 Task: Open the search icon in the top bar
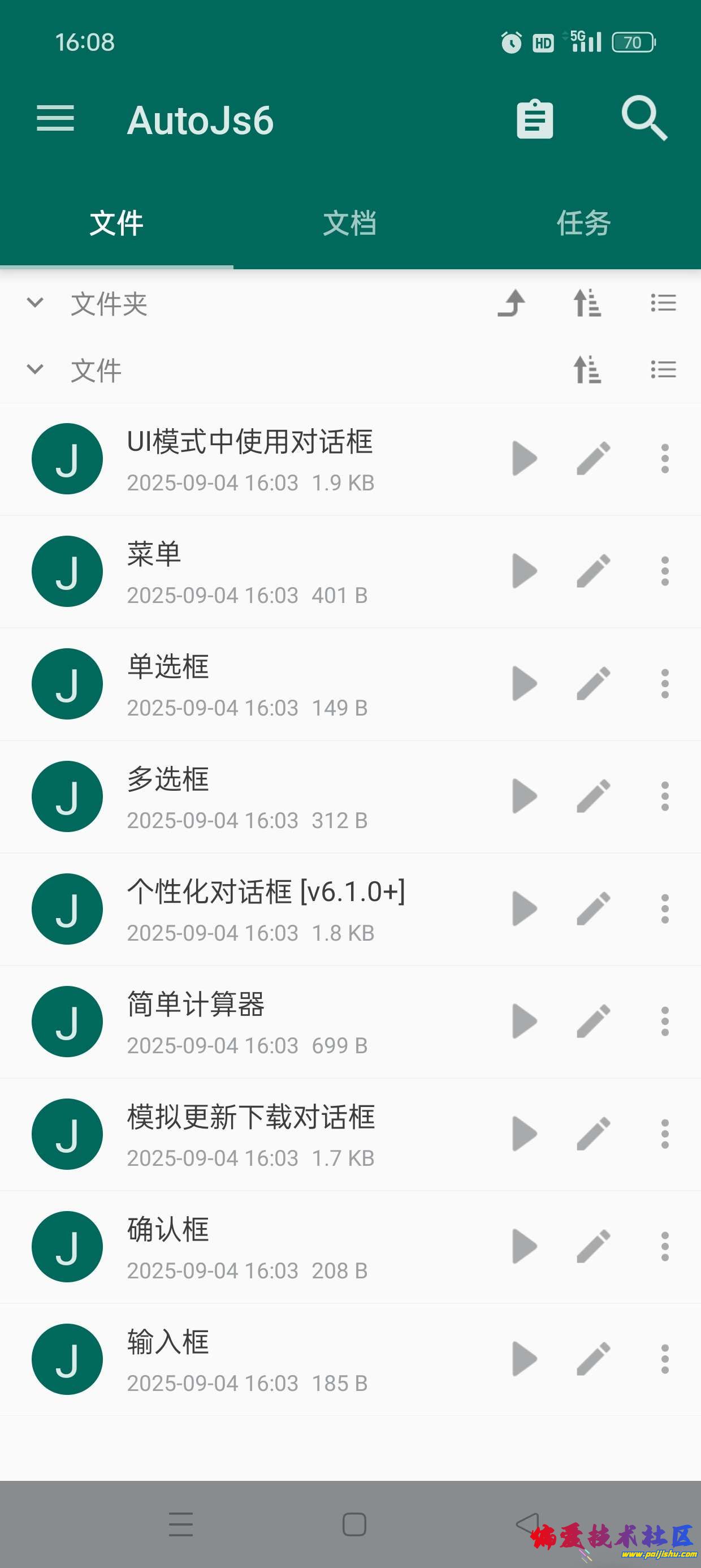point(643,119)
